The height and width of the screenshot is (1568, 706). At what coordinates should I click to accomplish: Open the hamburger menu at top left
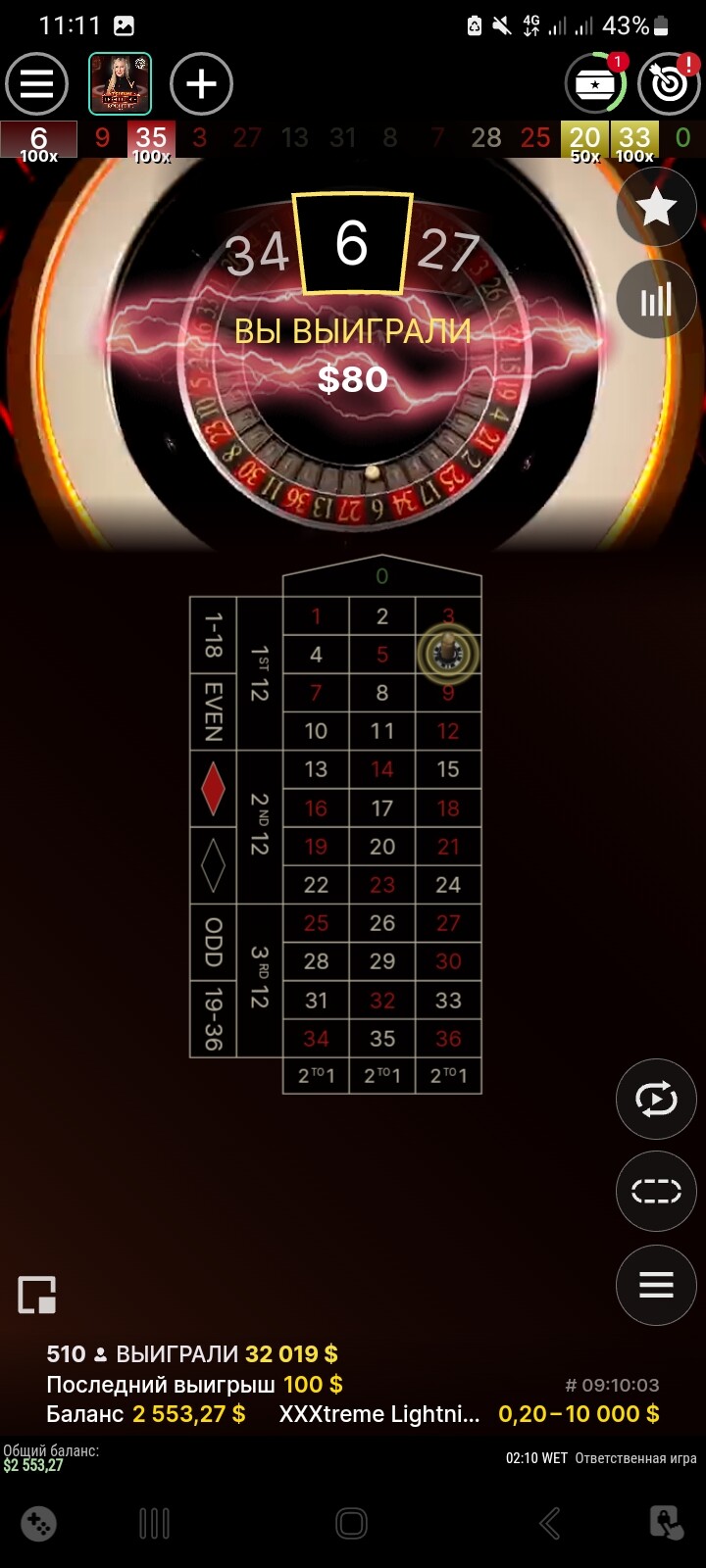pyautogui.click(x=37, y=84)
